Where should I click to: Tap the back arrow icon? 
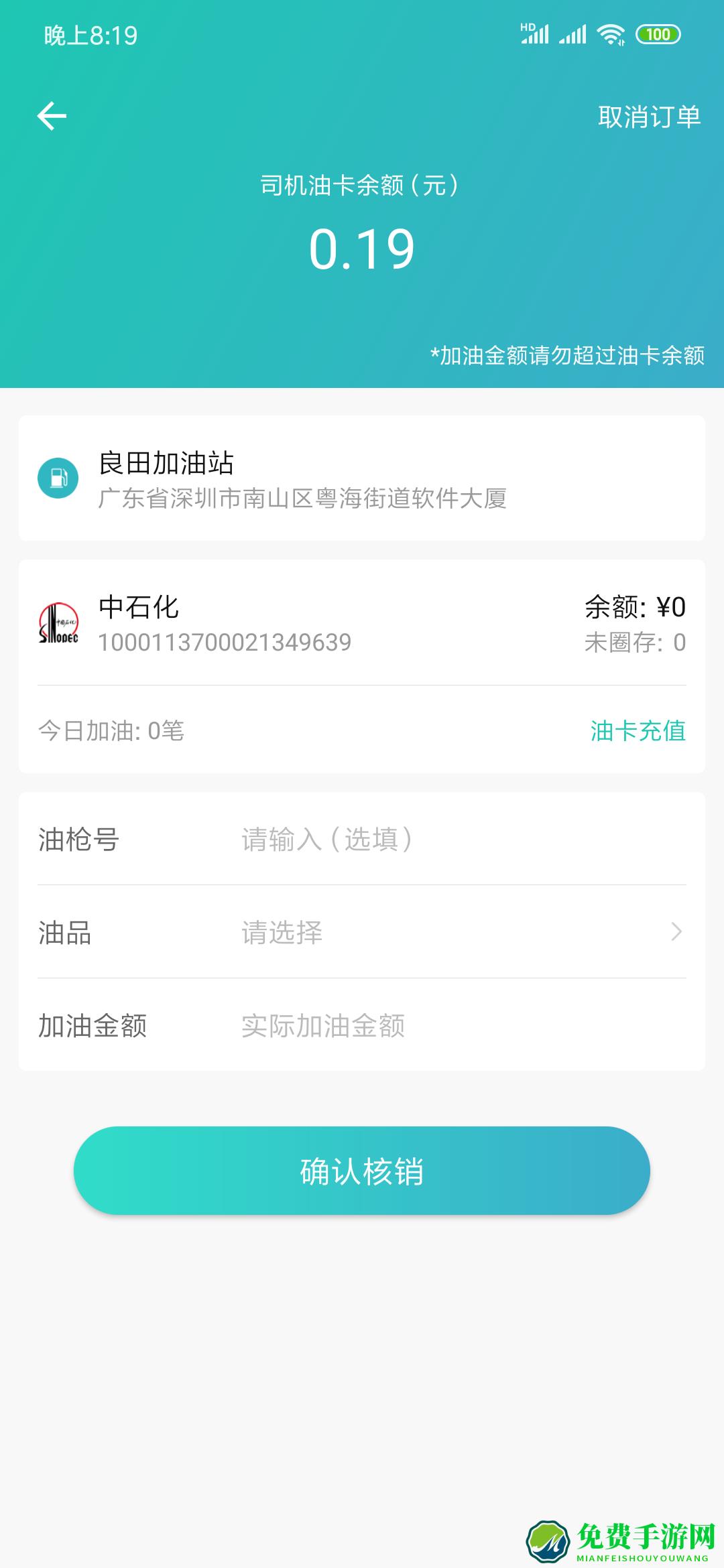coord(50,116)
